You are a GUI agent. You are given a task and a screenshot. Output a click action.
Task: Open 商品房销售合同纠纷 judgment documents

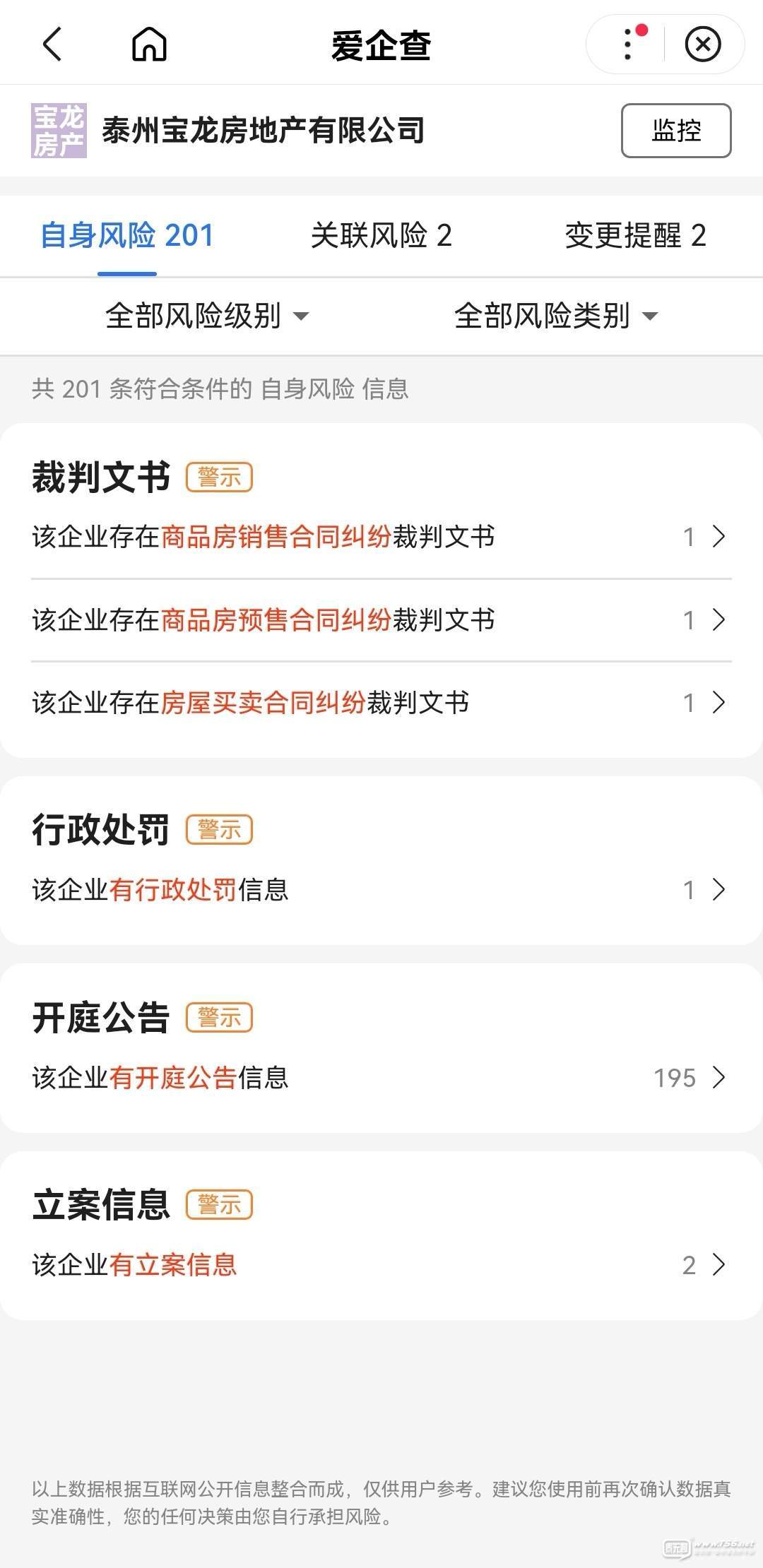381,537
